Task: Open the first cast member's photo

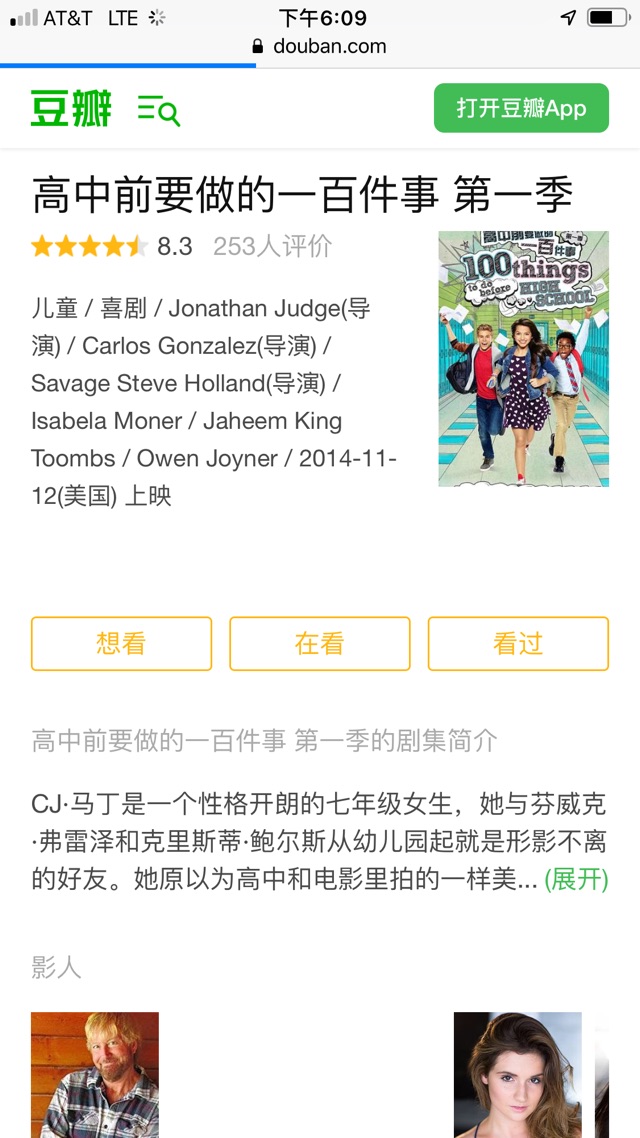Action: [95, 1074]
